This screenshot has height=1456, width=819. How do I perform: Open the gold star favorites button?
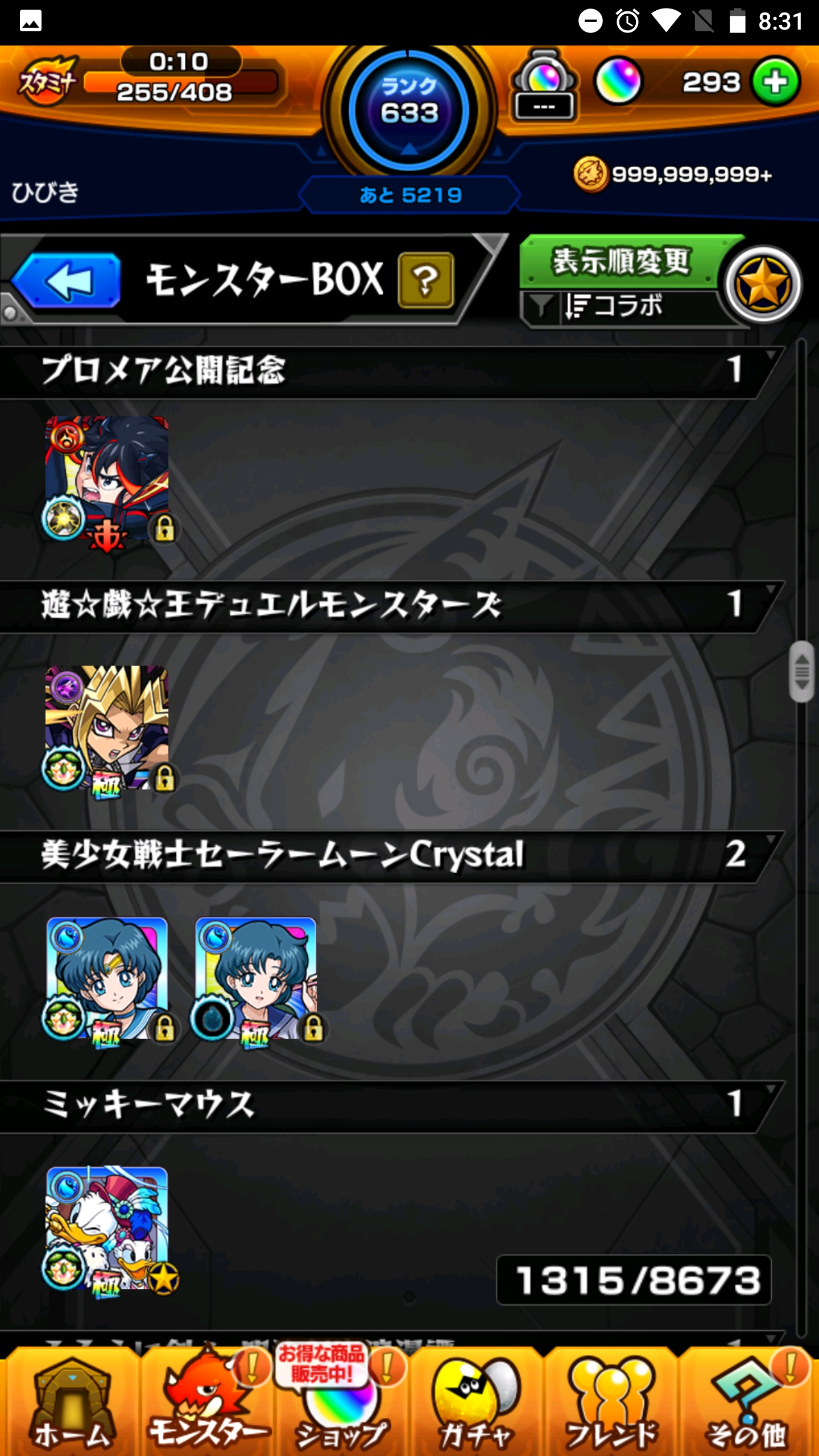pos(763,284)
